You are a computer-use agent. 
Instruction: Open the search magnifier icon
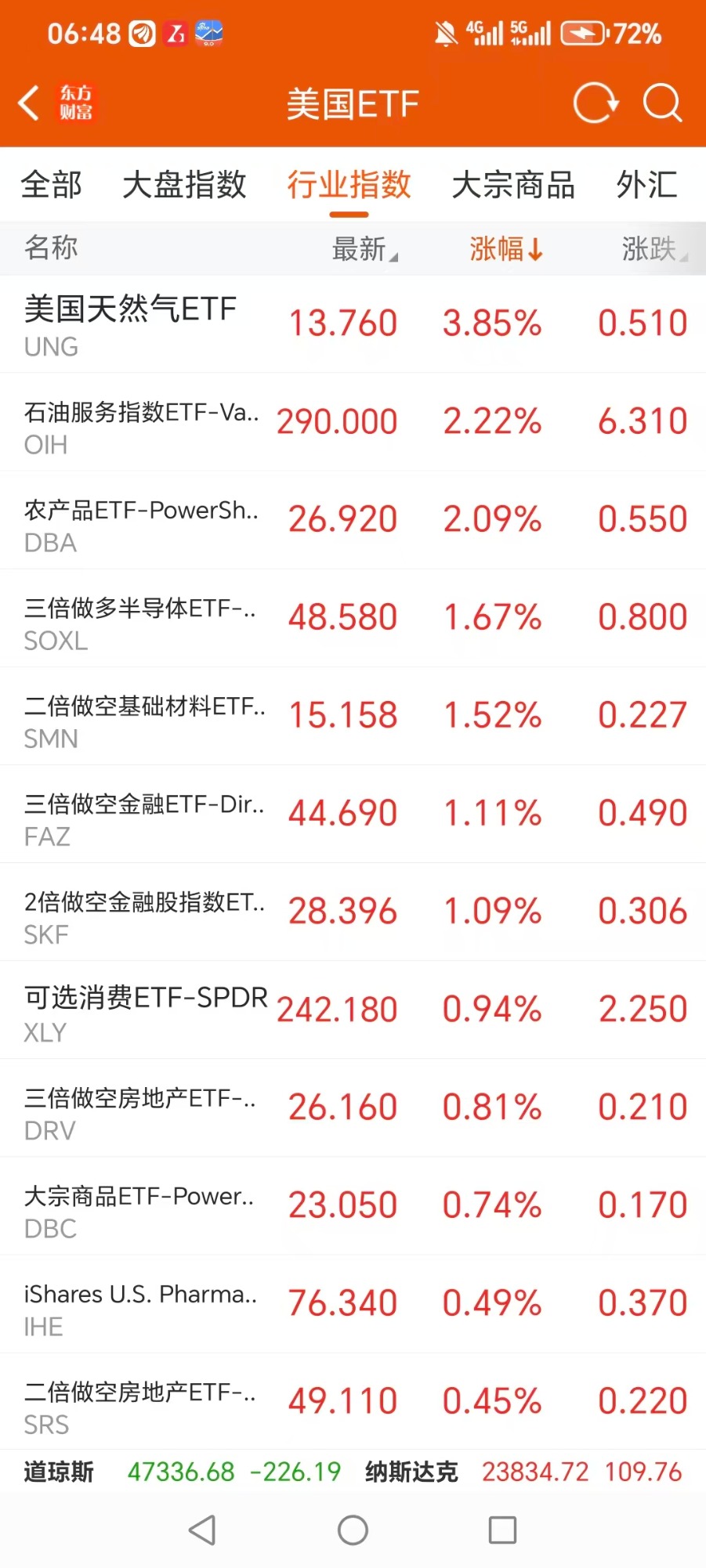[662, 103]
